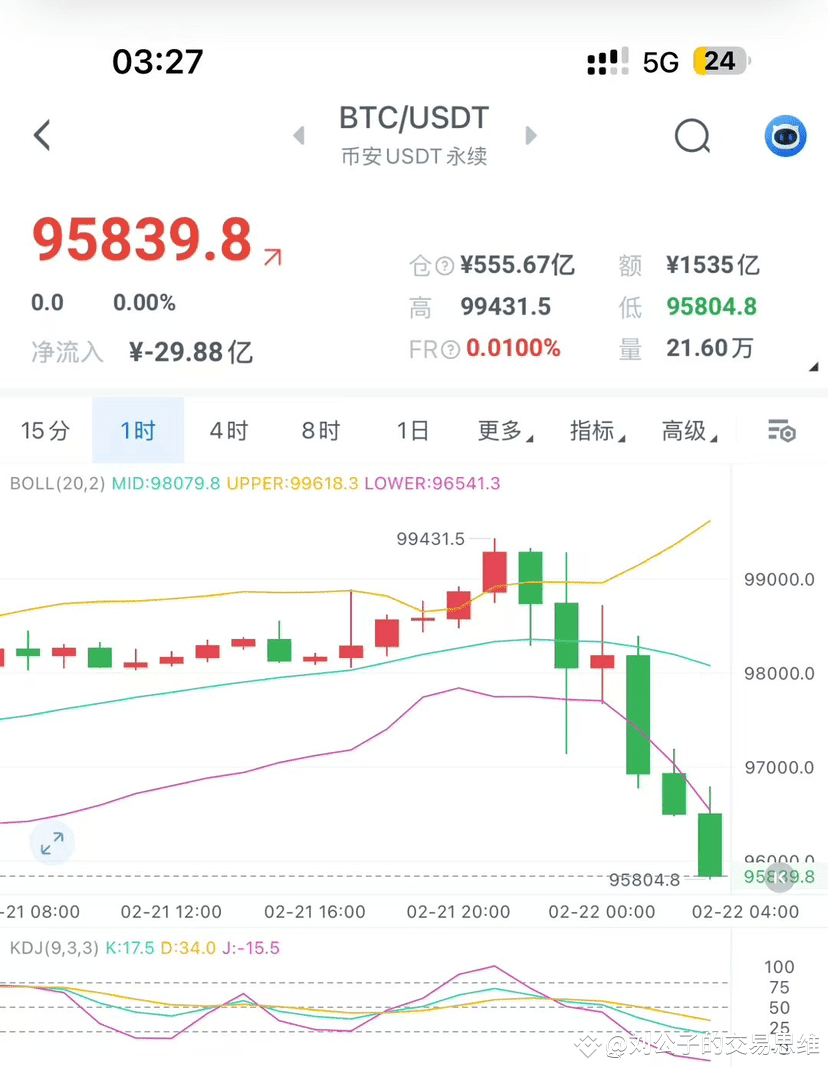828x1067 pixels.
Task: Click the right chevron beside BTC/USDT
Action: click(x=531, y=136)
